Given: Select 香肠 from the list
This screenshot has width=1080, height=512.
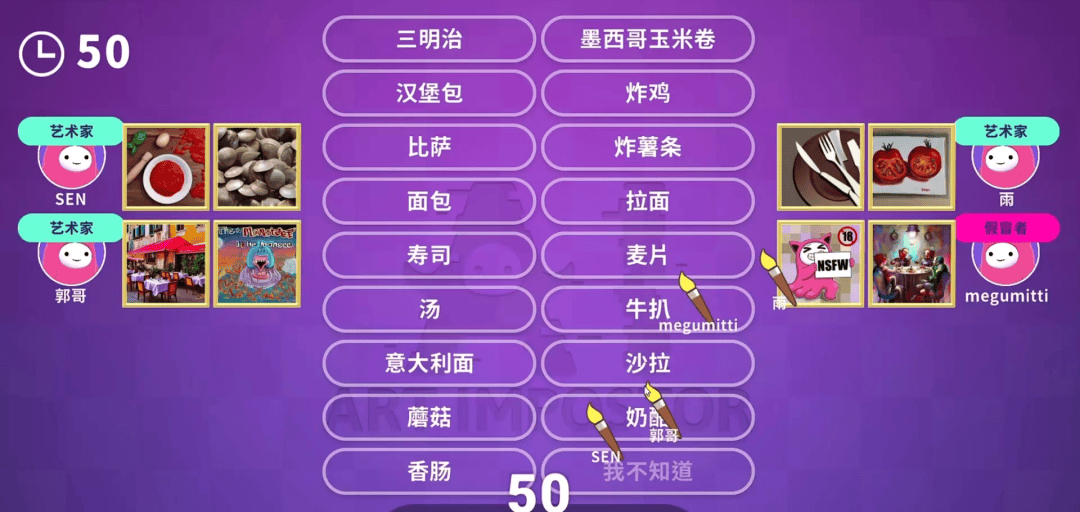Looking at the screenshot, I should coord(429,472).
